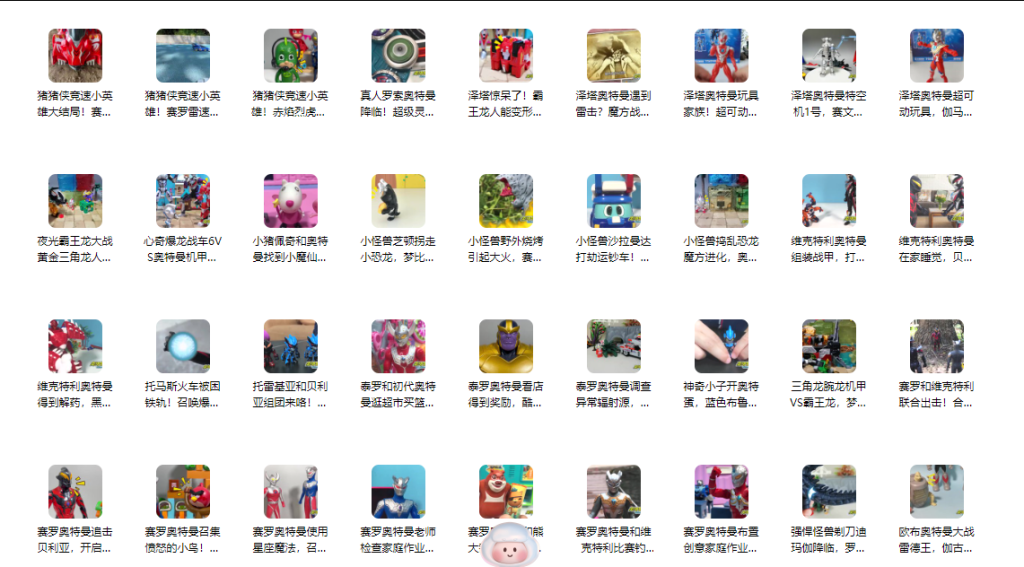Open 三角龙腕龙机甲VS霸王龙 video
This screenshot has height=567, width=1024.
(x=829, y=346)
